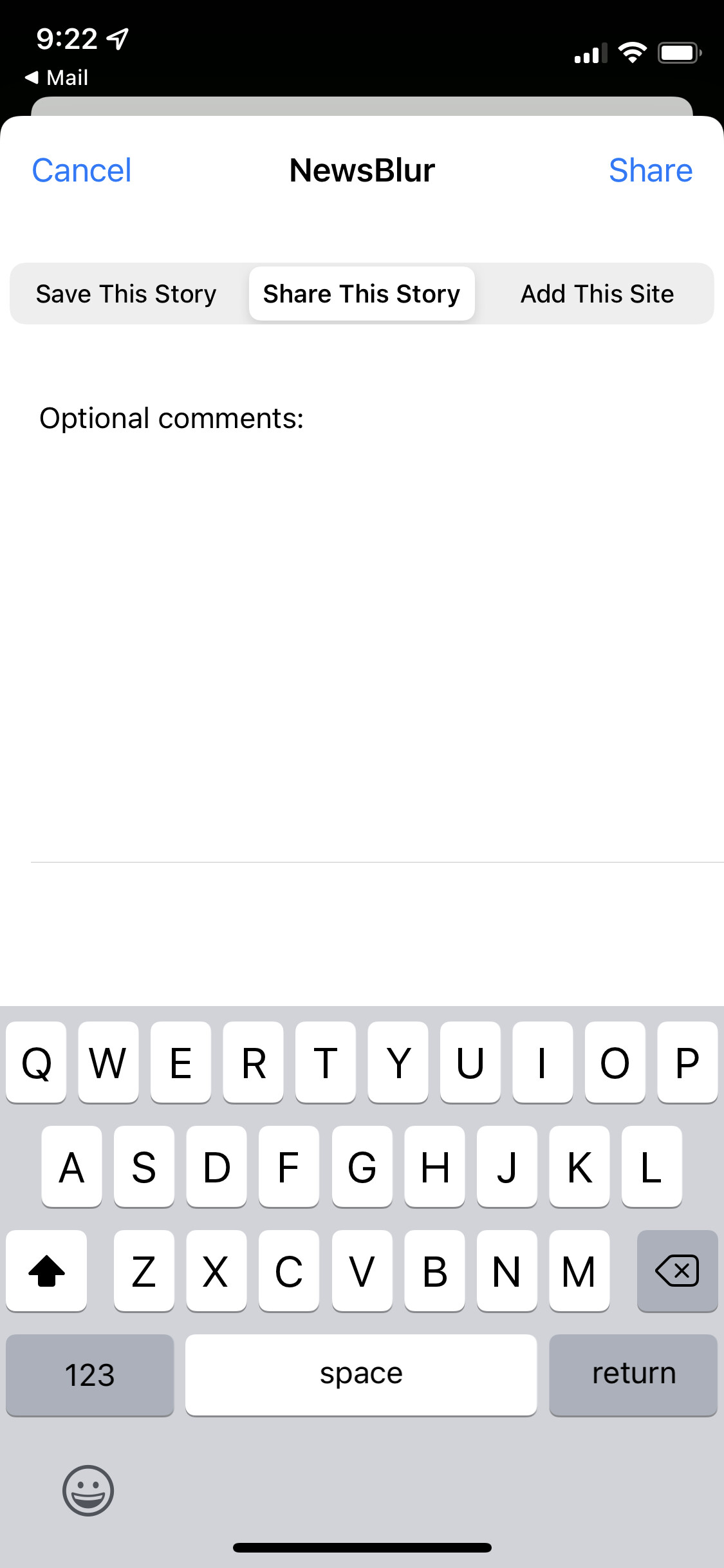Return to Mail via the back link
Viewport: 724px width, 1568px height.
click(x=57, y=78)
